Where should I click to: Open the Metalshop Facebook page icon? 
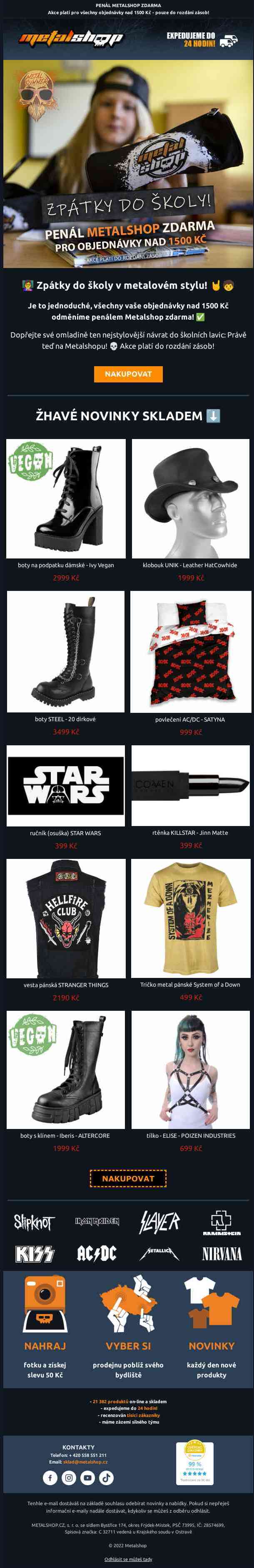pyautogui.click(x=50, y=1477)
